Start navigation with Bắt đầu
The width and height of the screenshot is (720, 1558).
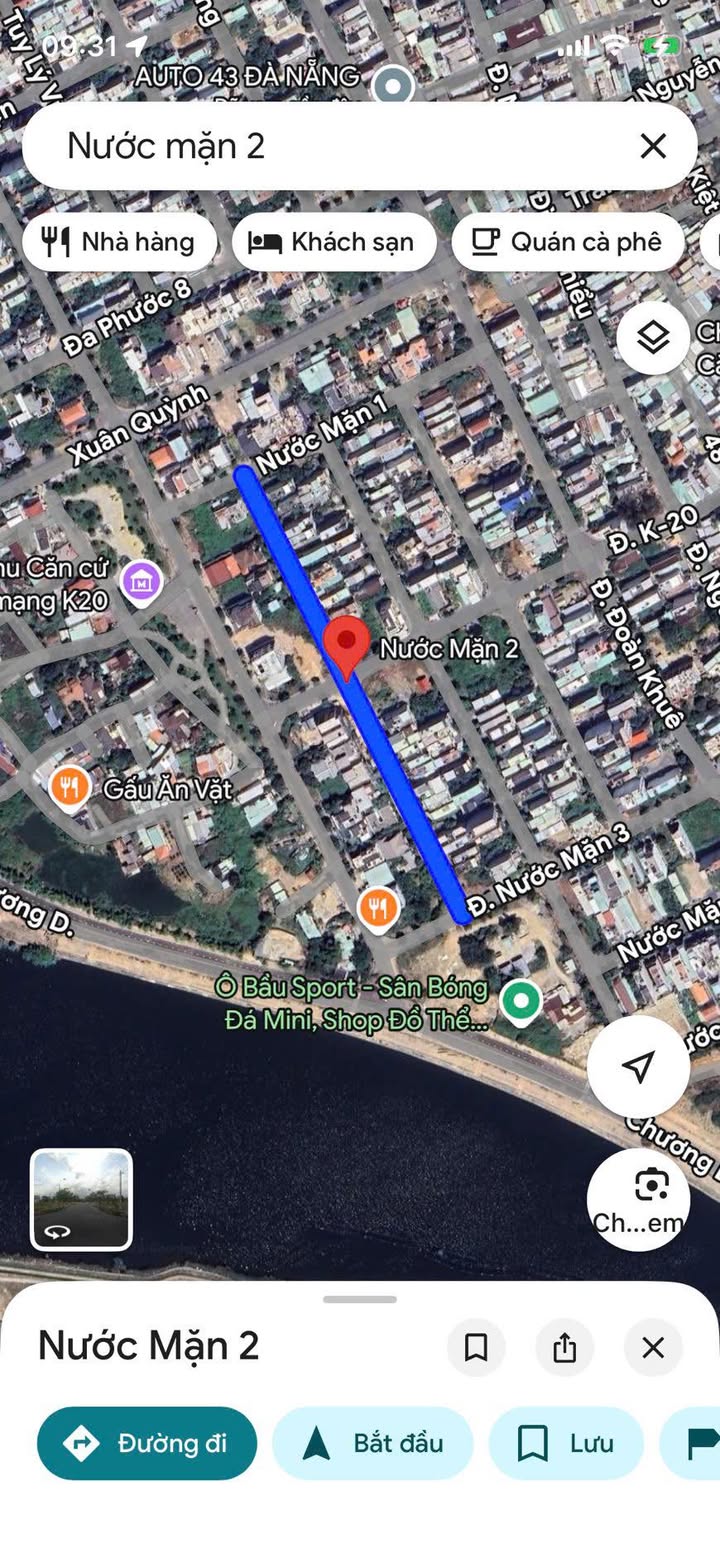(x=372, y=1443)
